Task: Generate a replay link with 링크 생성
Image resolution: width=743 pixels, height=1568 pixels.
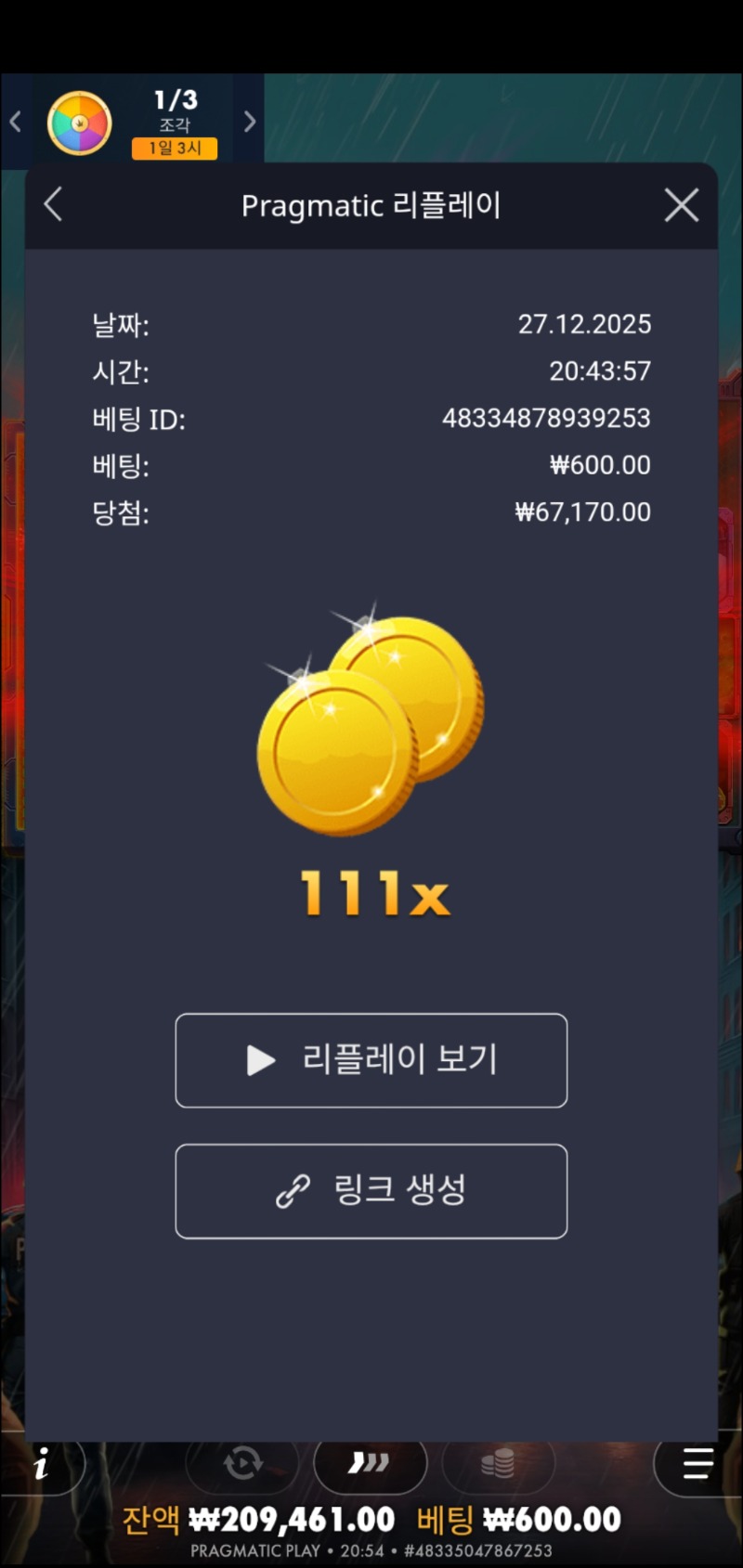Action: click(x=371, y=1191)
